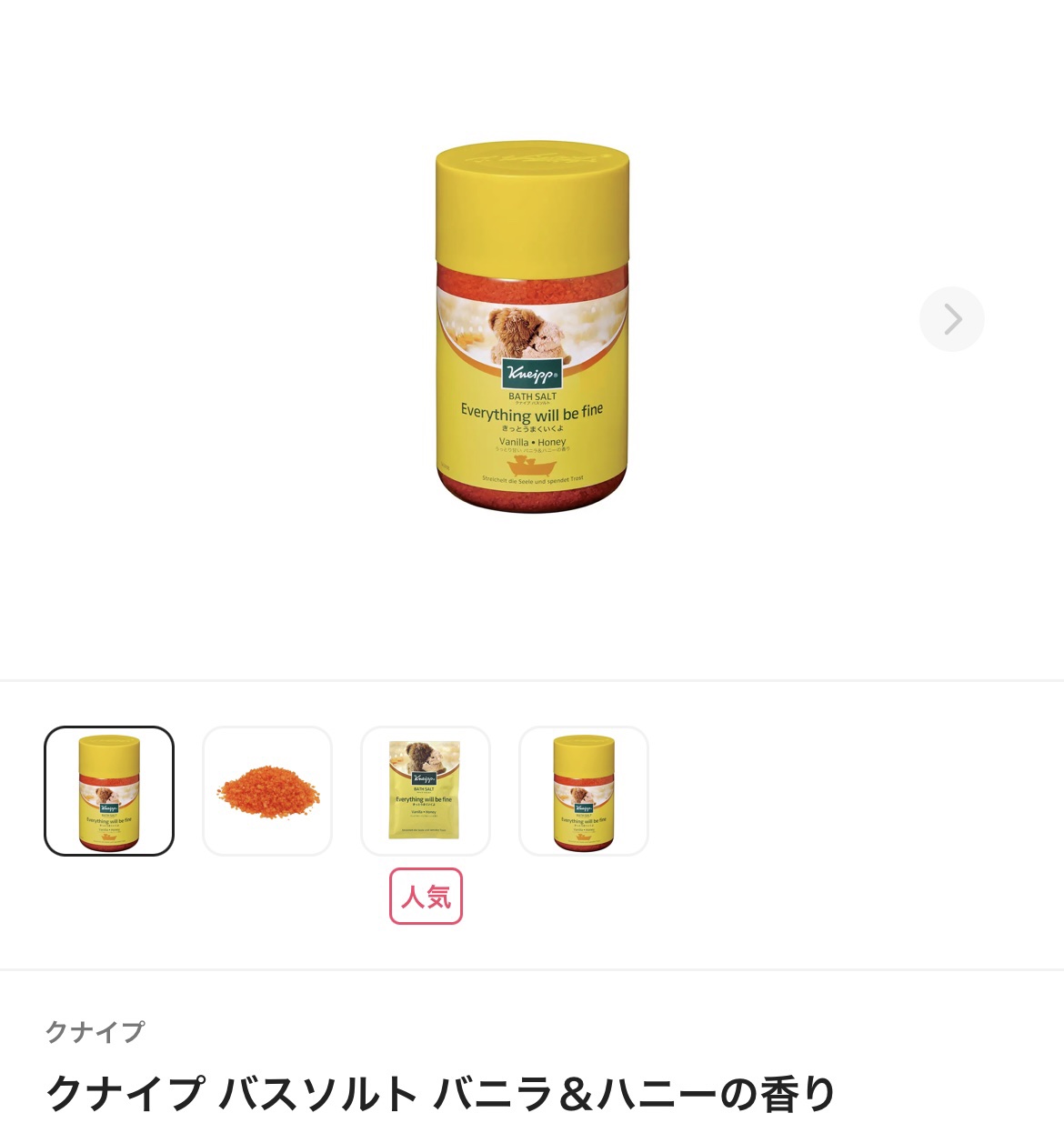The height and width of the screenshot is (1123, 1064).
Task: Select the first yellow jar thumbnail
Action: 109,791
